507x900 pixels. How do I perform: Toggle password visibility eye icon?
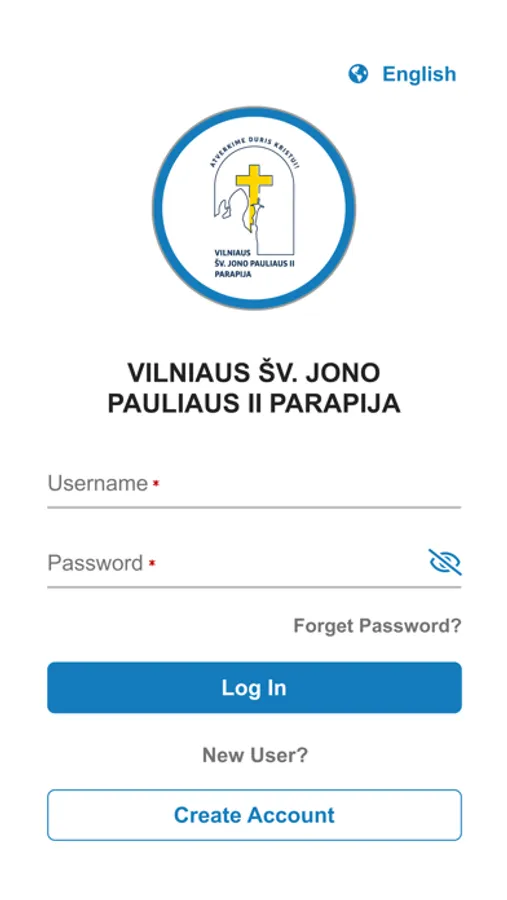tap(445, 562)
